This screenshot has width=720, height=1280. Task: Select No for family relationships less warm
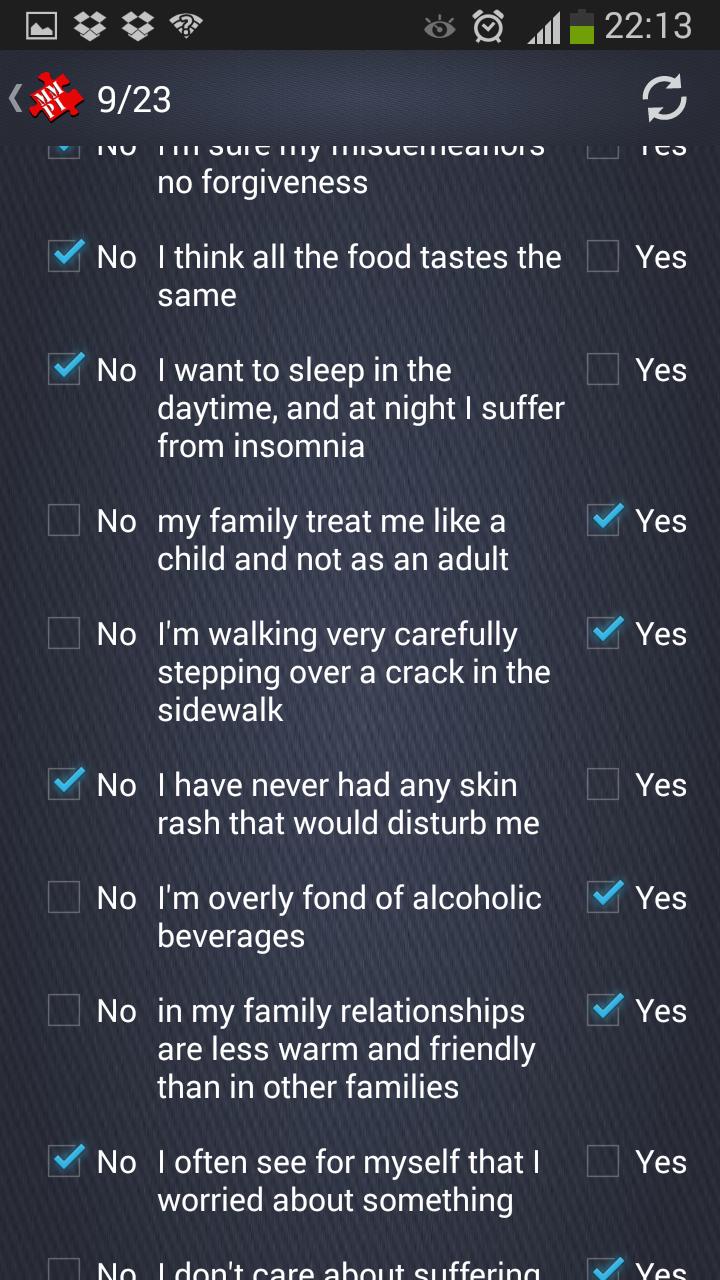65,1011
